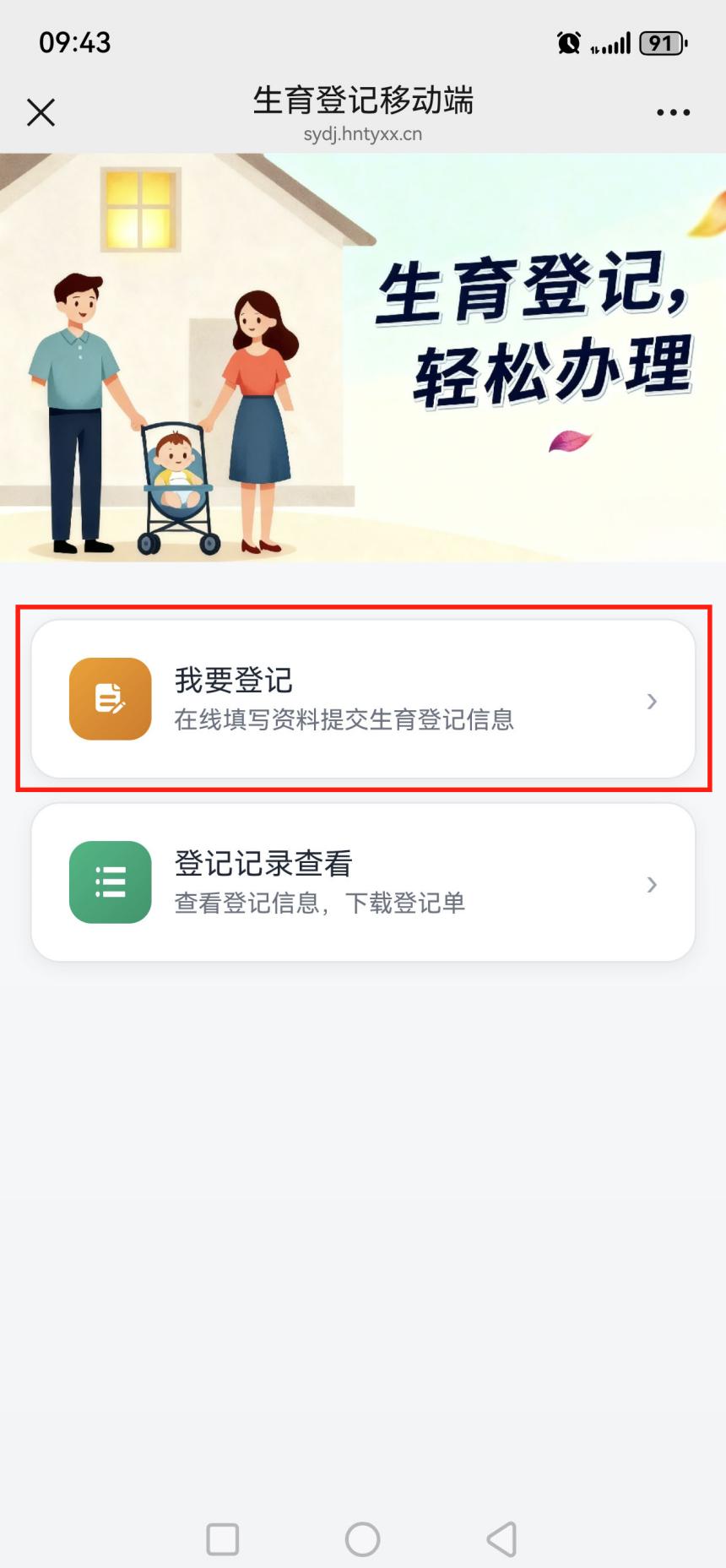Tap the system back button
Viewport: 726px width, 1568px height.
pyautogui.click(x=502, y=1539)
